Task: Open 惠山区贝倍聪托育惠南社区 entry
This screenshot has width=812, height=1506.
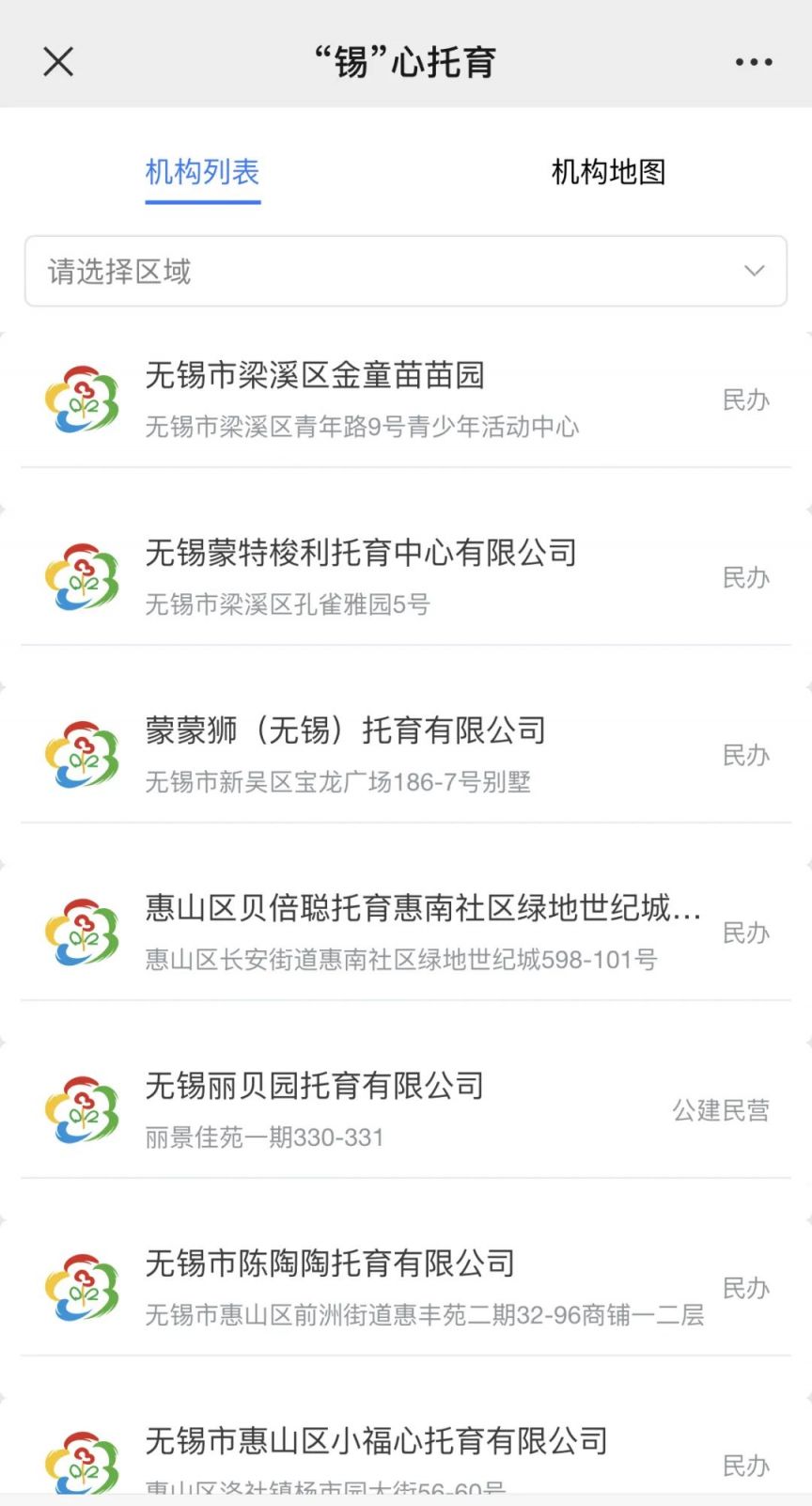Action: pyautogui.click(x=405, y=933)
